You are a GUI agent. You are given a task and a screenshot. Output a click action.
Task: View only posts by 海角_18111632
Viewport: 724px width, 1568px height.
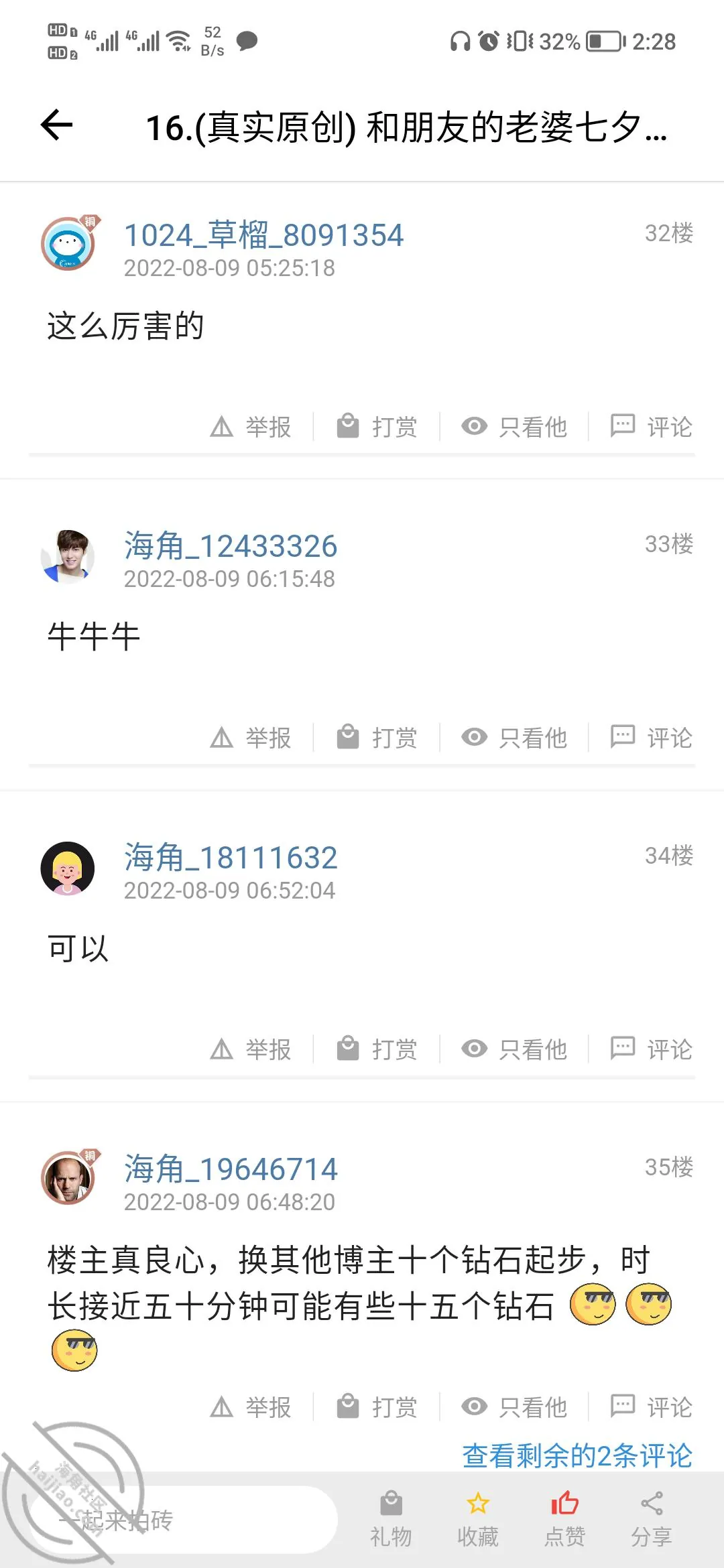coord(514,1049)
